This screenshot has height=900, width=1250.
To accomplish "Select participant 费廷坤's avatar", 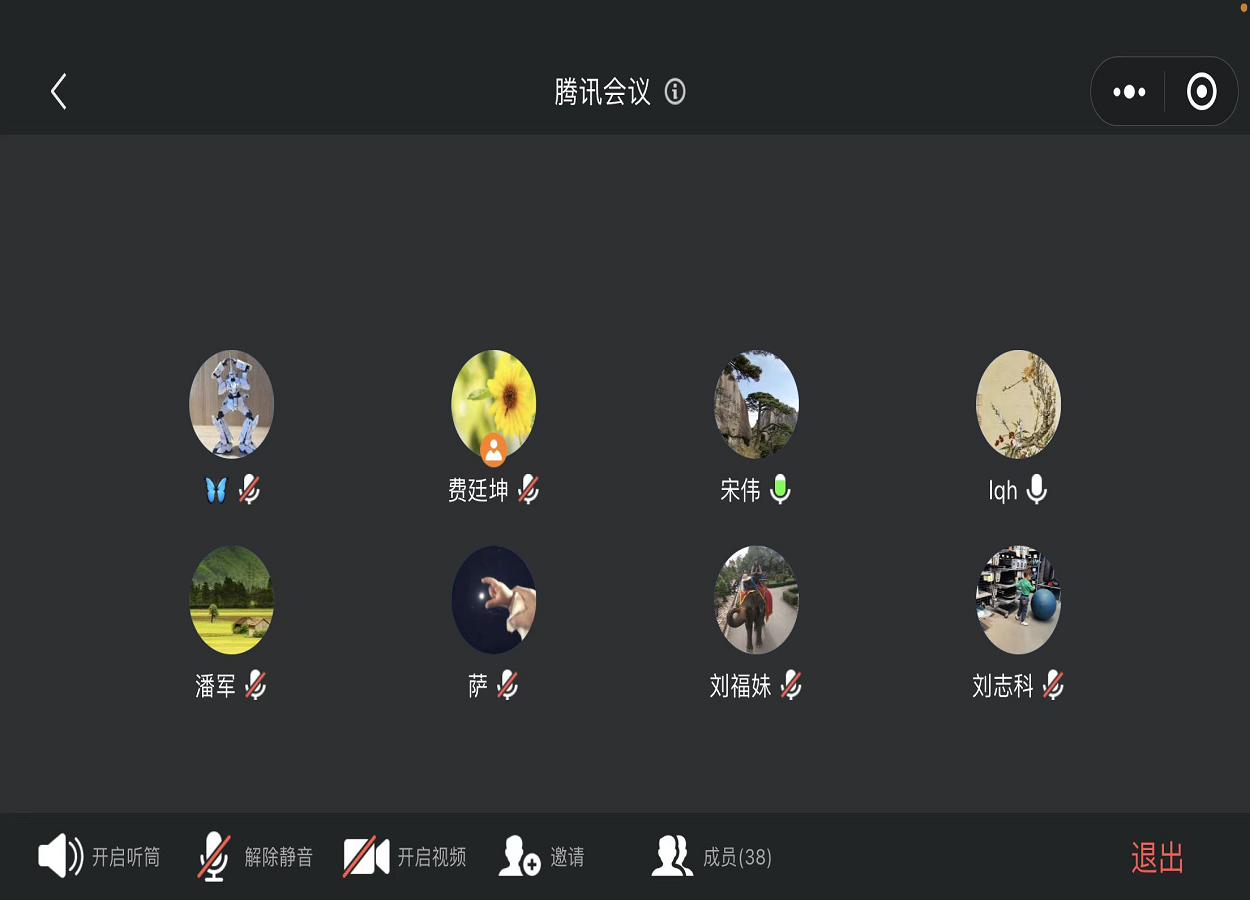I will (494, 403).
